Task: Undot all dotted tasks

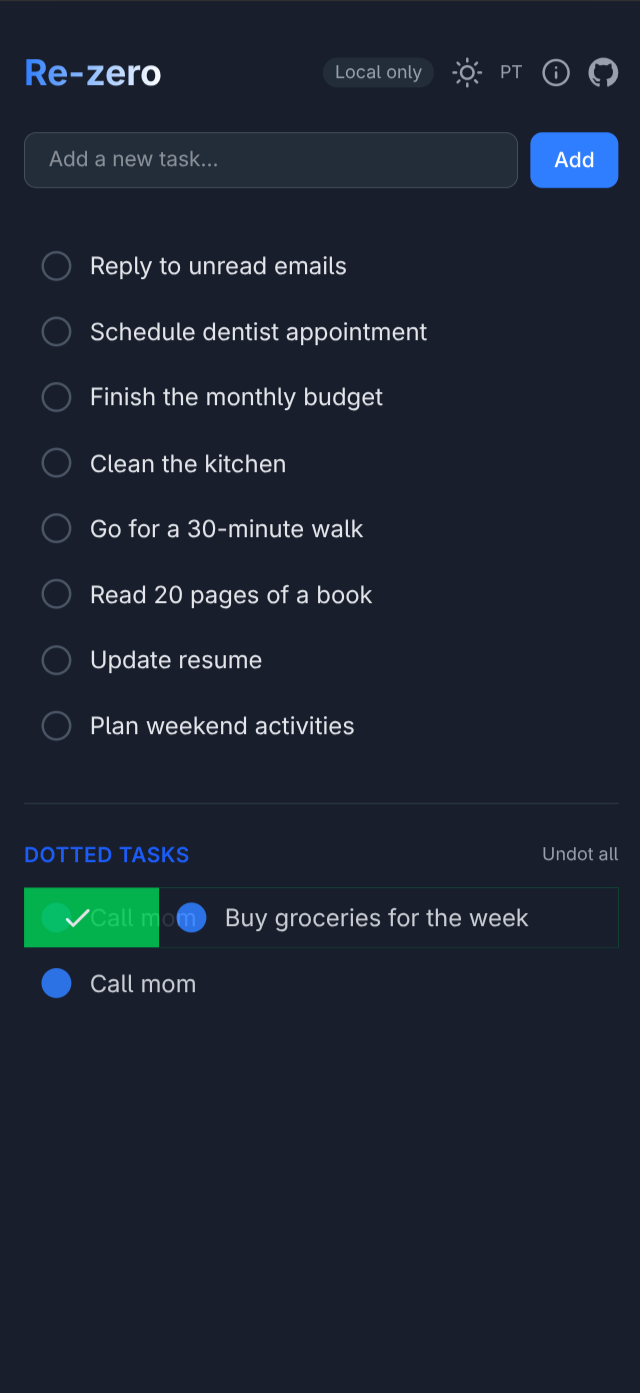Action: tap(580, 854)
